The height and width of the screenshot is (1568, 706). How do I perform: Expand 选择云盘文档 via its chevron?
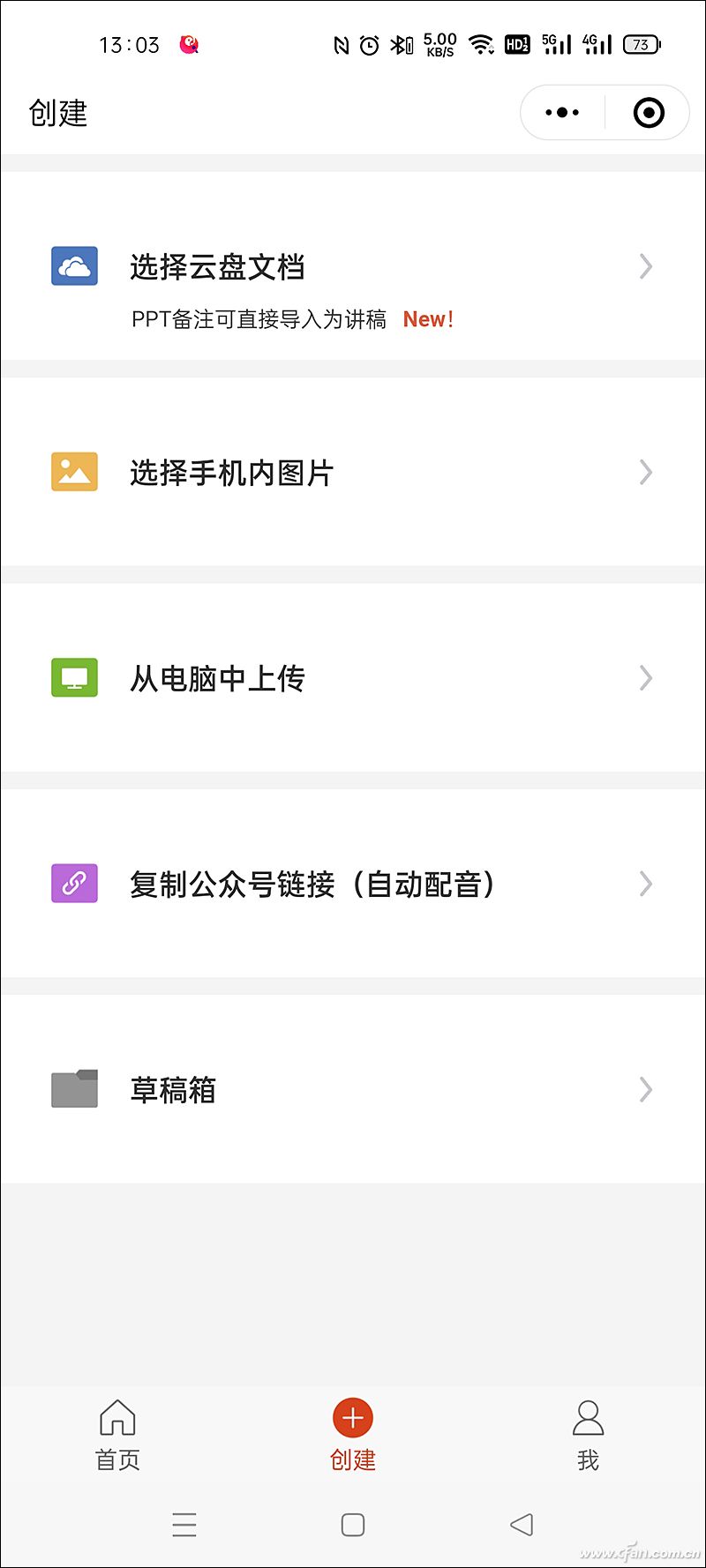(x=645, y=266)
